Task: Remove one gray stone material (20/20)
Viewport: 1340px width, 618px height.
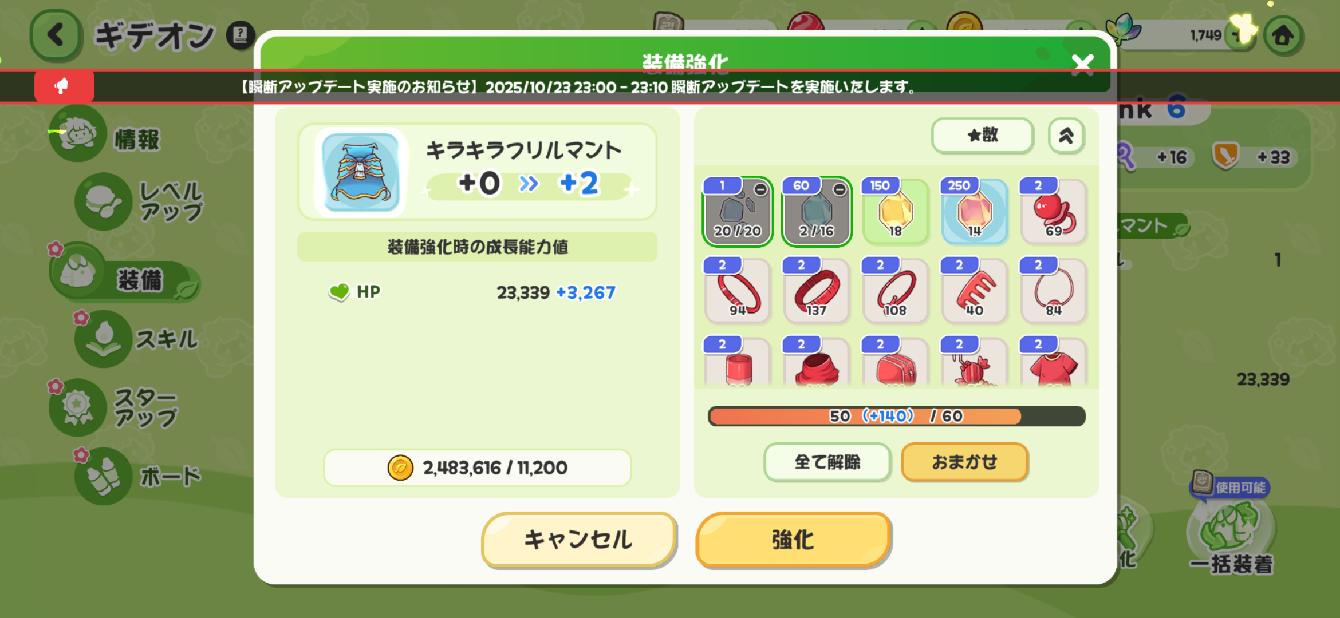Action: click(760, 189)
